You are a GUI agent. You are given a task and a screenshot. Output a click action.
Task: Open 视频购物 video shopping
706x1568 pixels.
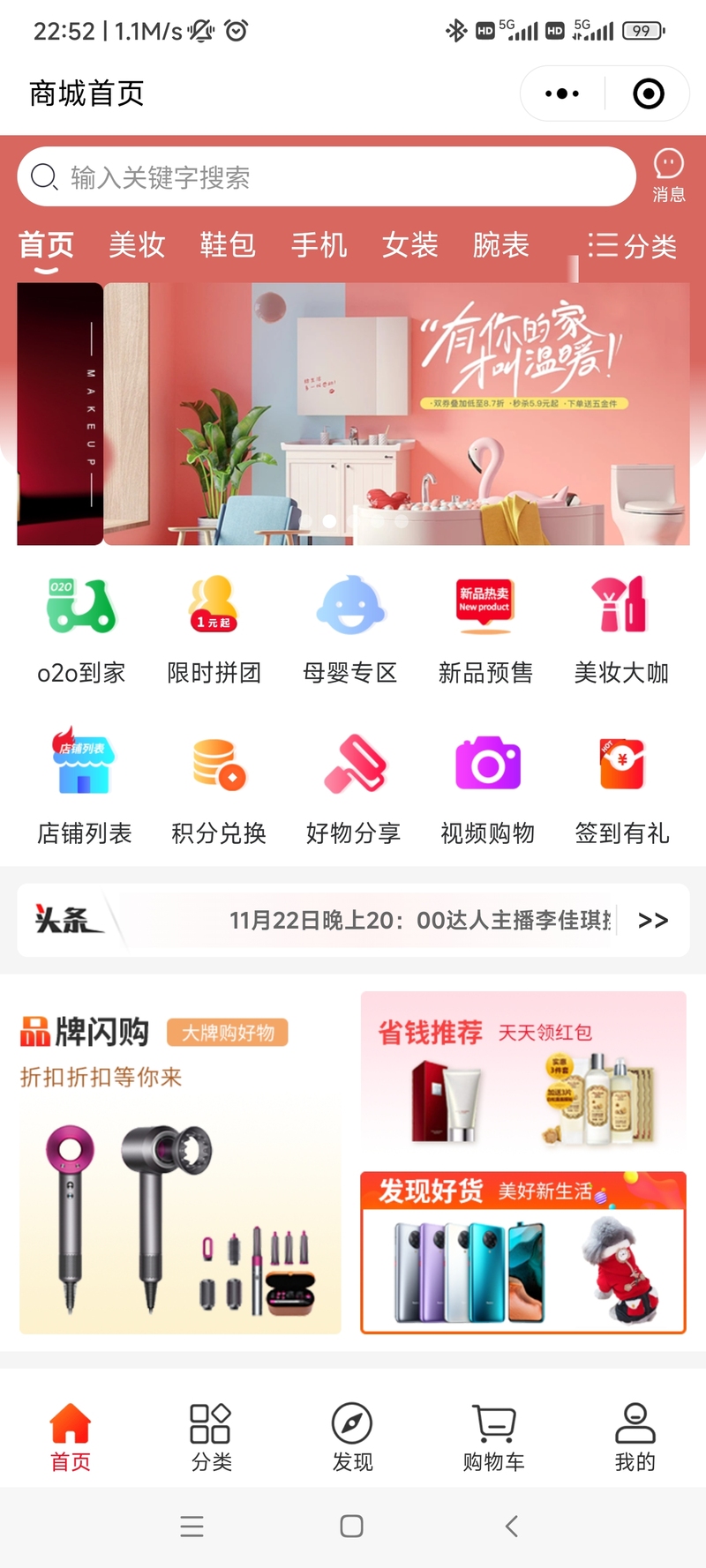point(487,786)
